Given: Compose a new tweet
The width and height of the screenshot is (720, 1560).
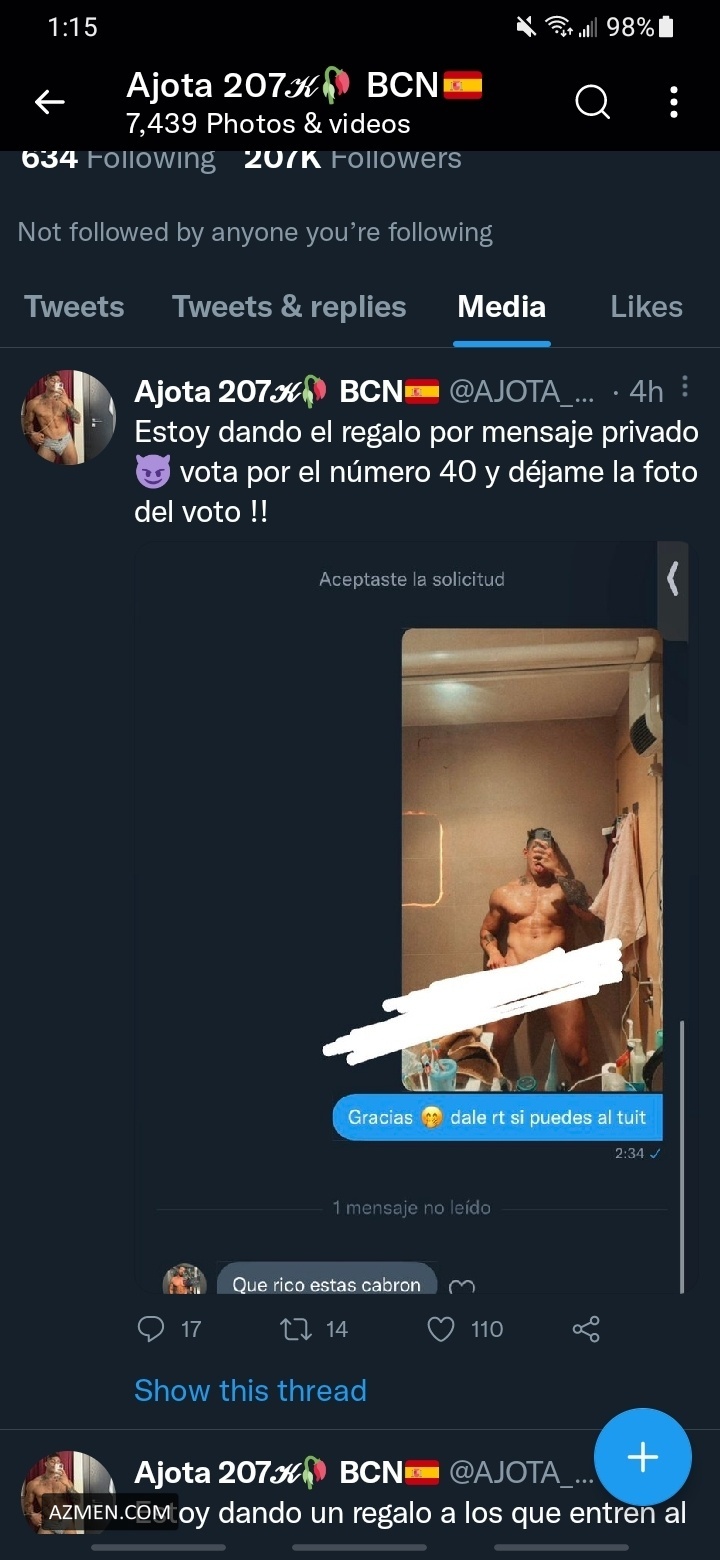Looking at the screenshot, I should click(642, 1457).
